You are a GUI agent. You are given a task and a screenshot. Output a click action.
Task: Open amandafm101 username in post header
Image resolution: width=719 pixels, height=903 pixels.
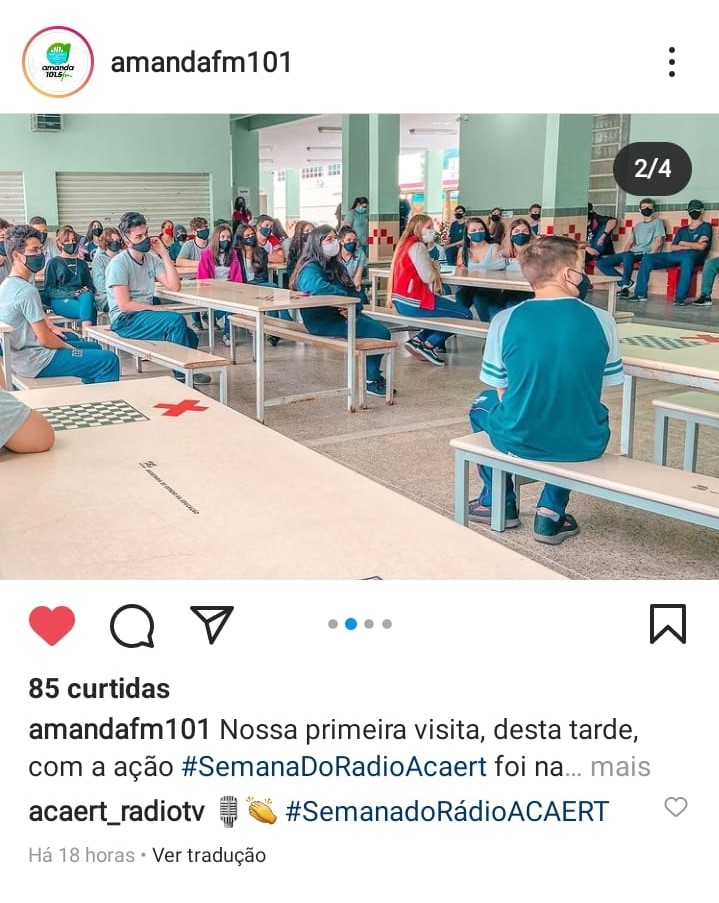click(201, 62)
